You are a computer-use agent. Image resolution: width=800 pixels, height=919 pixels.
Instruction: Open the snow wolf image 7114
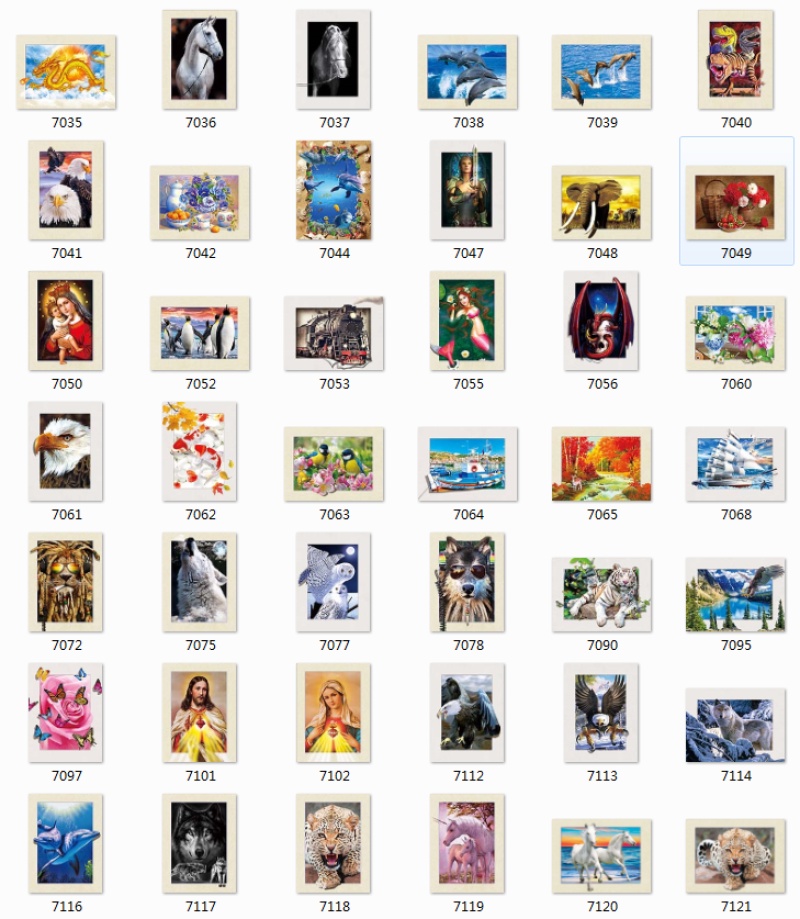click(x=736, y=726)
